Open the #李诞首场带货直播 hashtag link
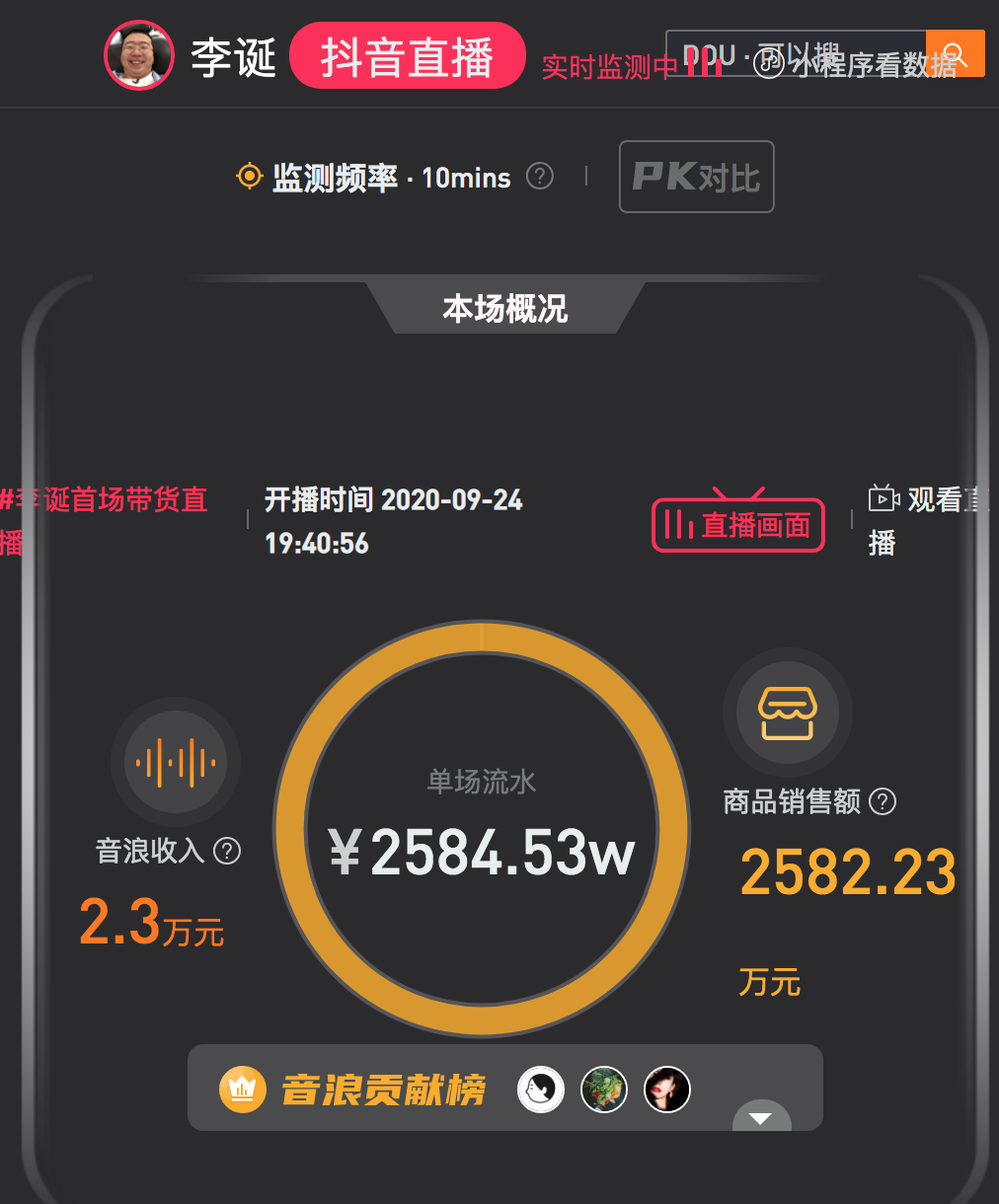 coord(106,500)
